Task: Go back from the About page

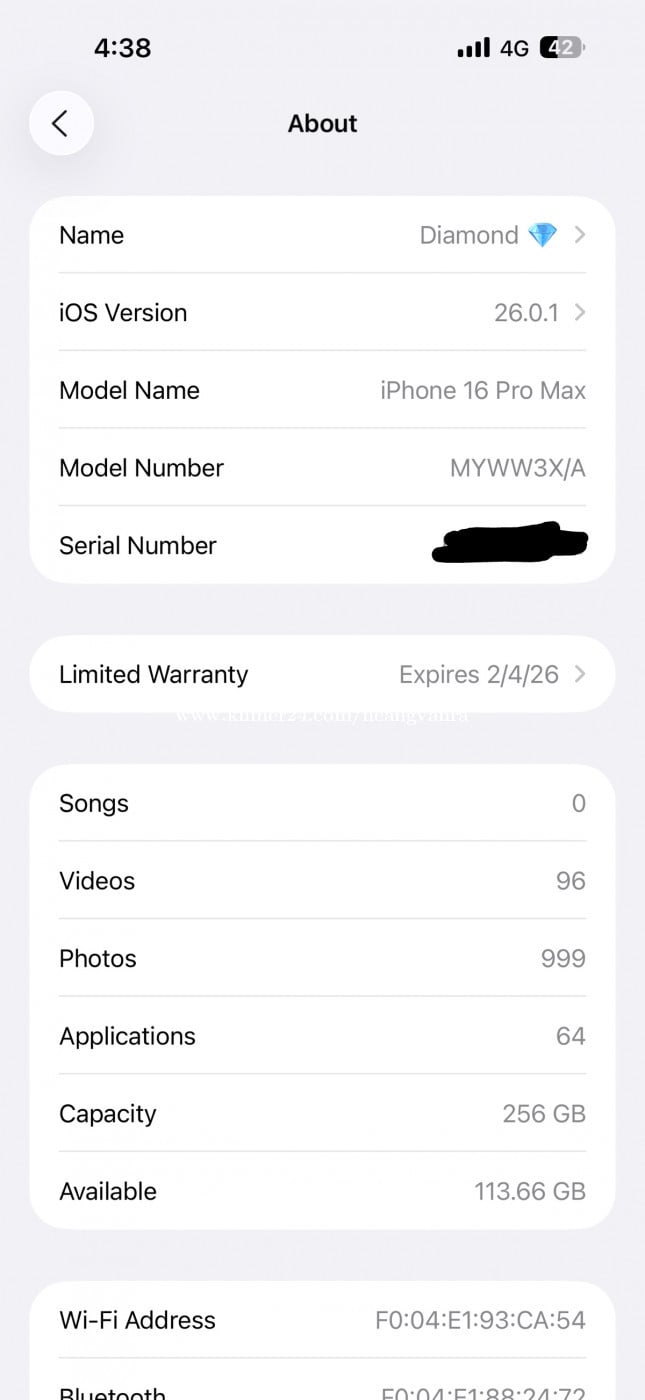Action: pos(61,123)
